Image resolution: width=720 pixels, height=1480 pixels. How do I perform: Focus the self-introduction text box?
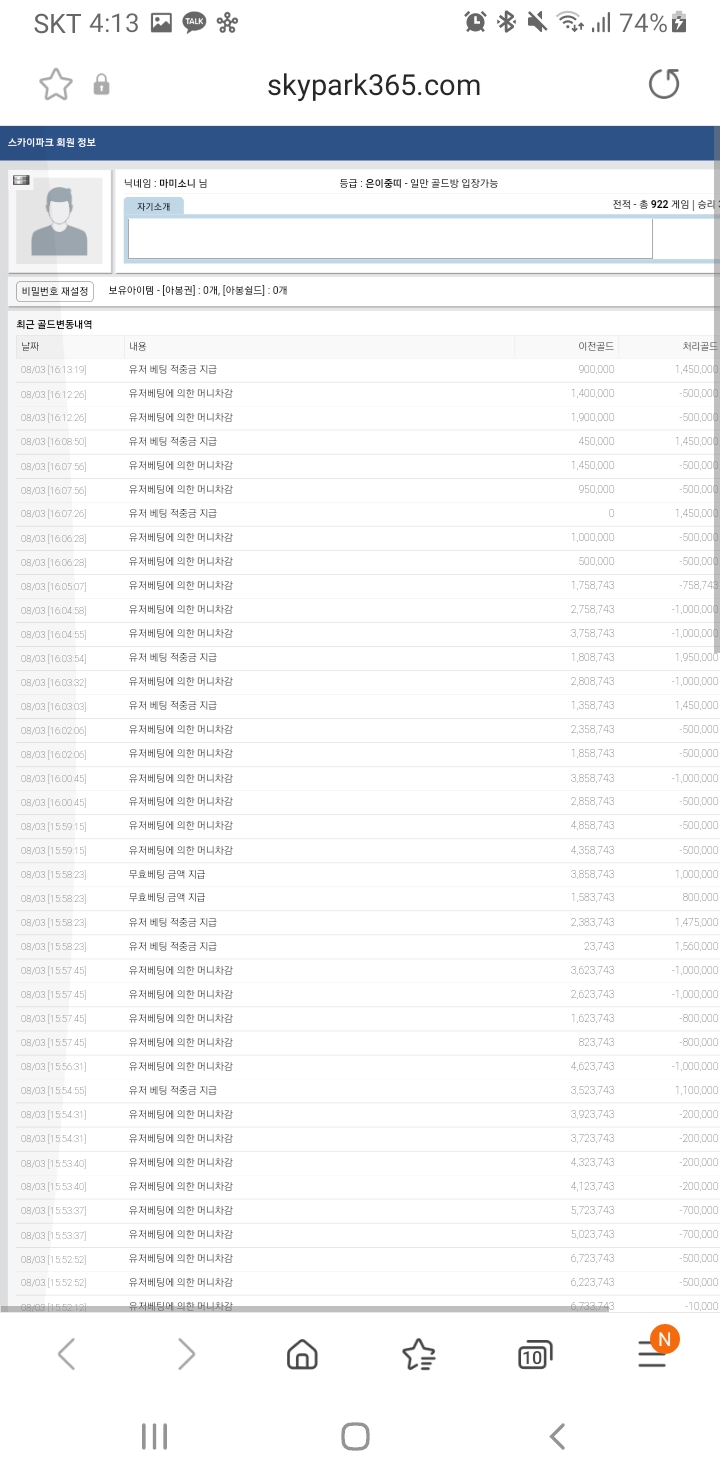[390, 239]
